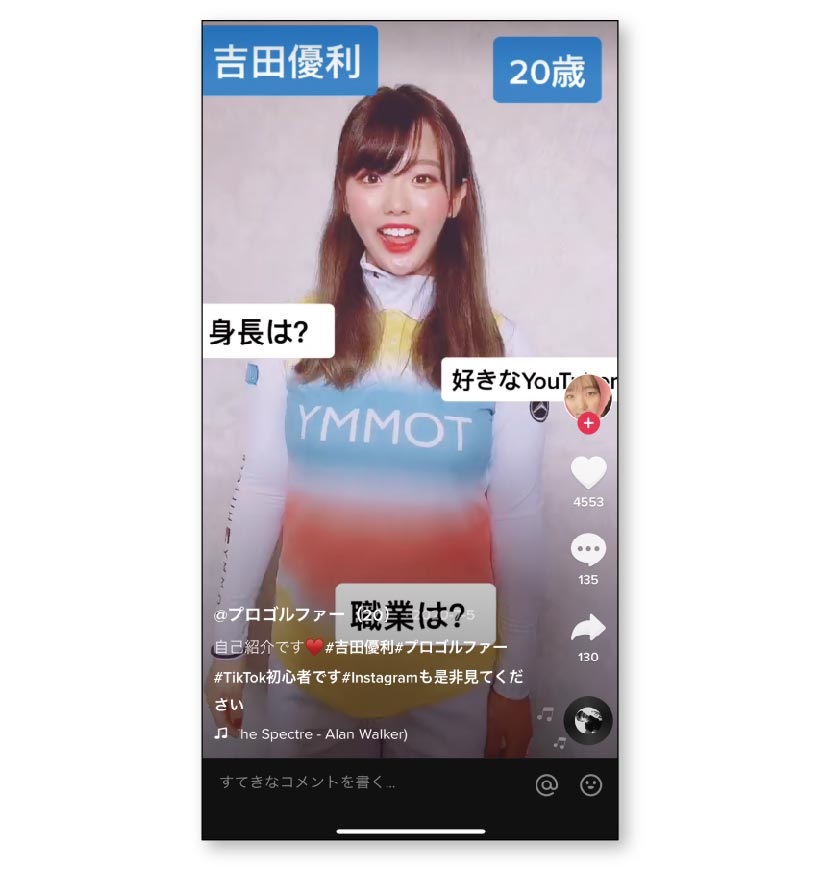Open the @プロゴルファー profile name
Screen dimensions: 820x879
pos(278,614)
